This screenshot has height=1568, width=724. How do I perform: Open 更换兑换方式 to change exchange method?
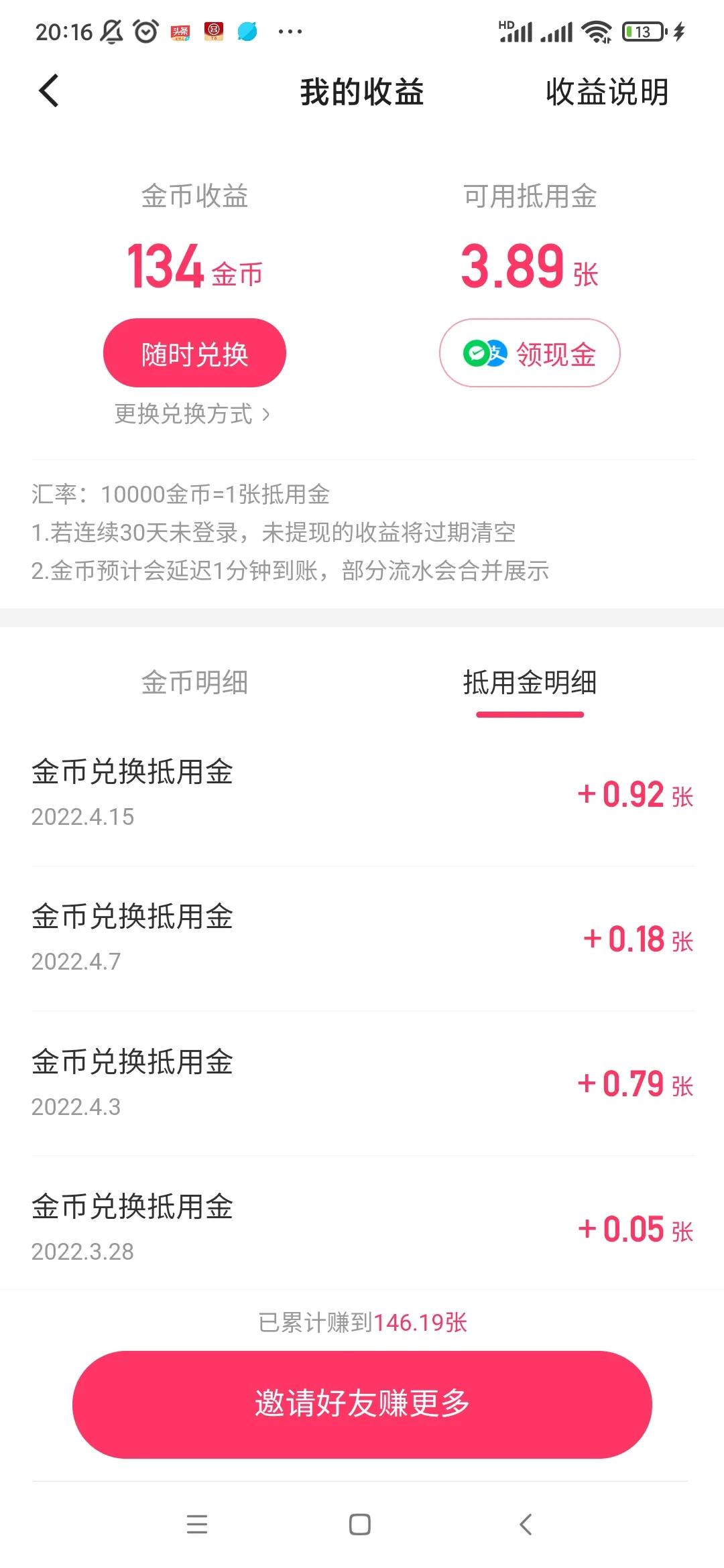tap(192, 414)
